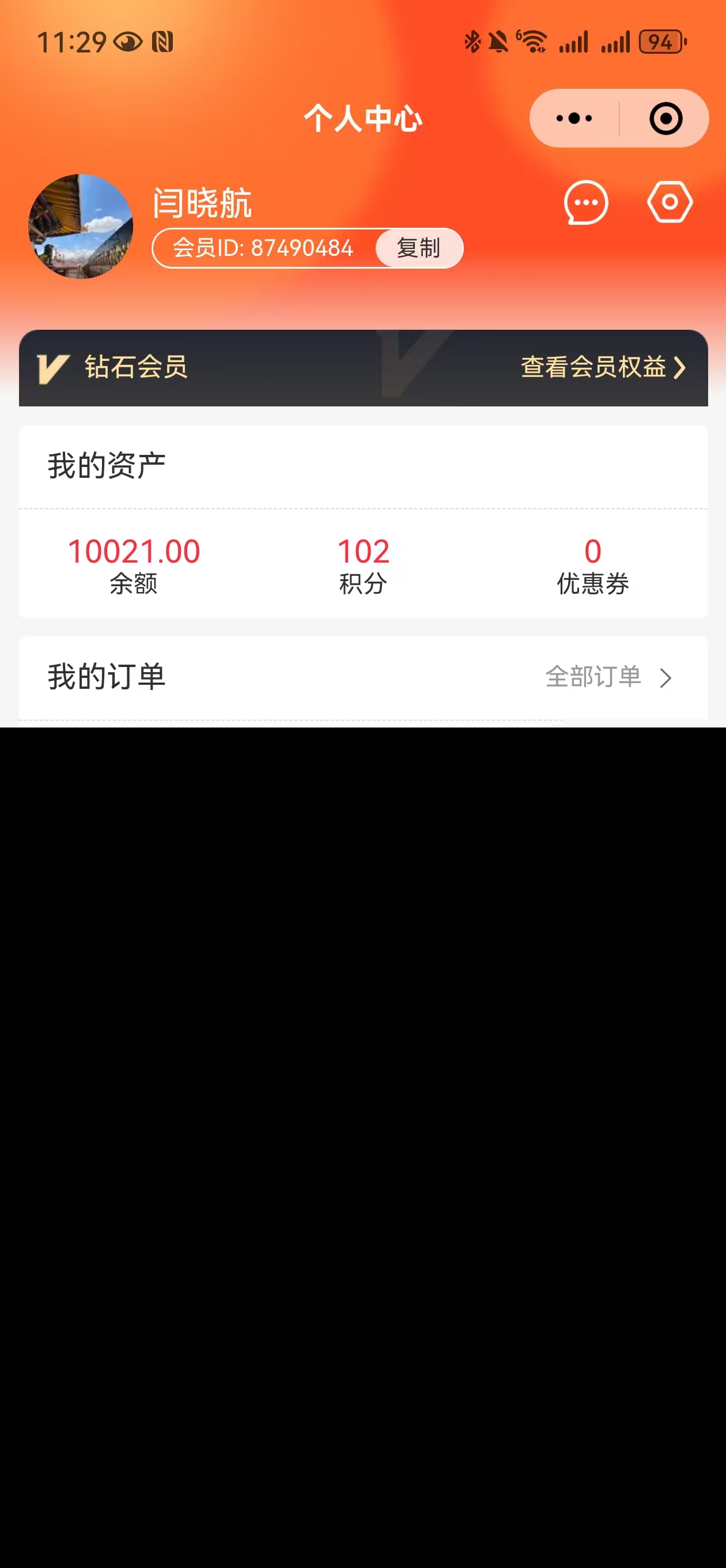Open 余额 balance details
The width and height of the screenshot is (726, 1568).
click(134, 565)
